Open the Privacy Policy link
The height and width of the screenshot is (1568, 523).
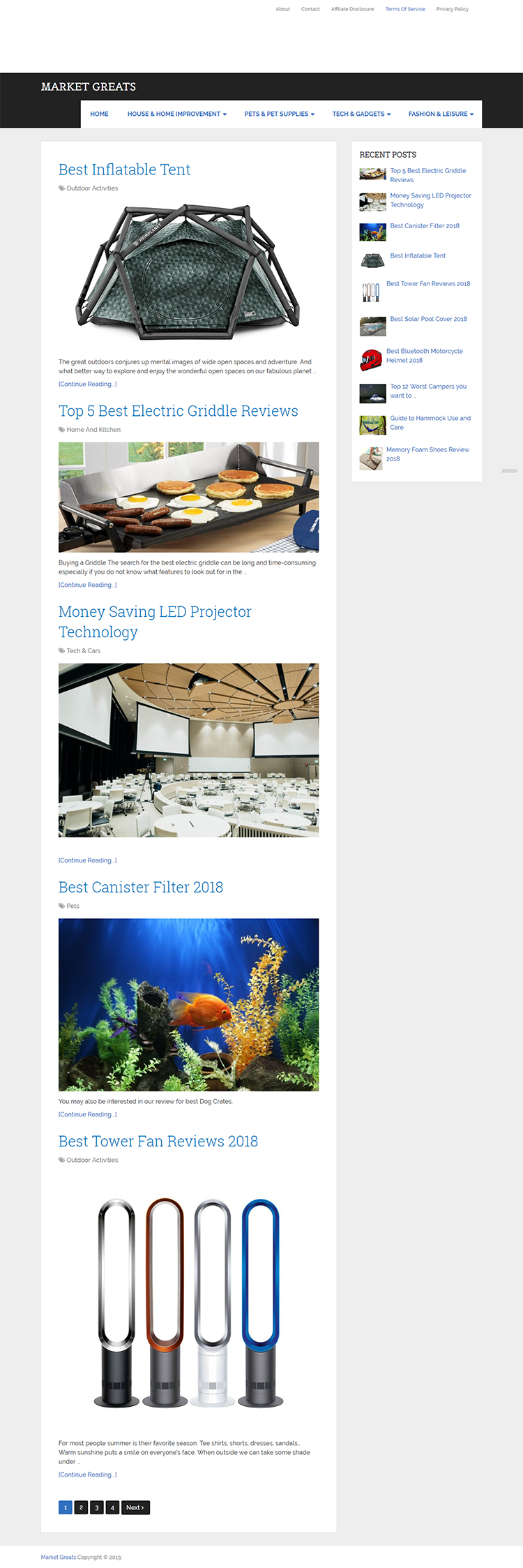tap(452, 9)
